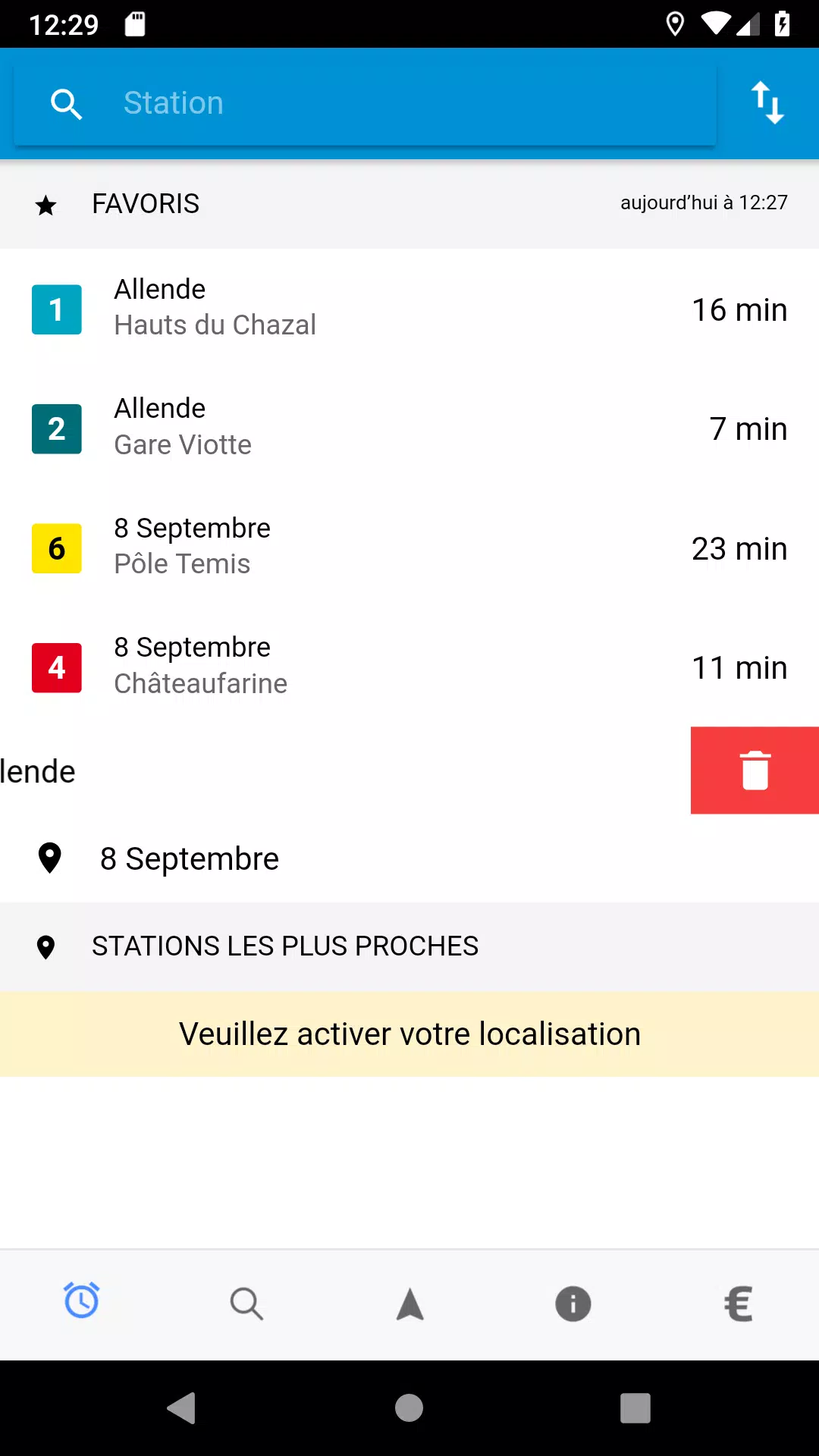Tap the star icon beside FAVORIS
Screen dimensions: 819x1456
pyautogui.click(x=46, y=204)
